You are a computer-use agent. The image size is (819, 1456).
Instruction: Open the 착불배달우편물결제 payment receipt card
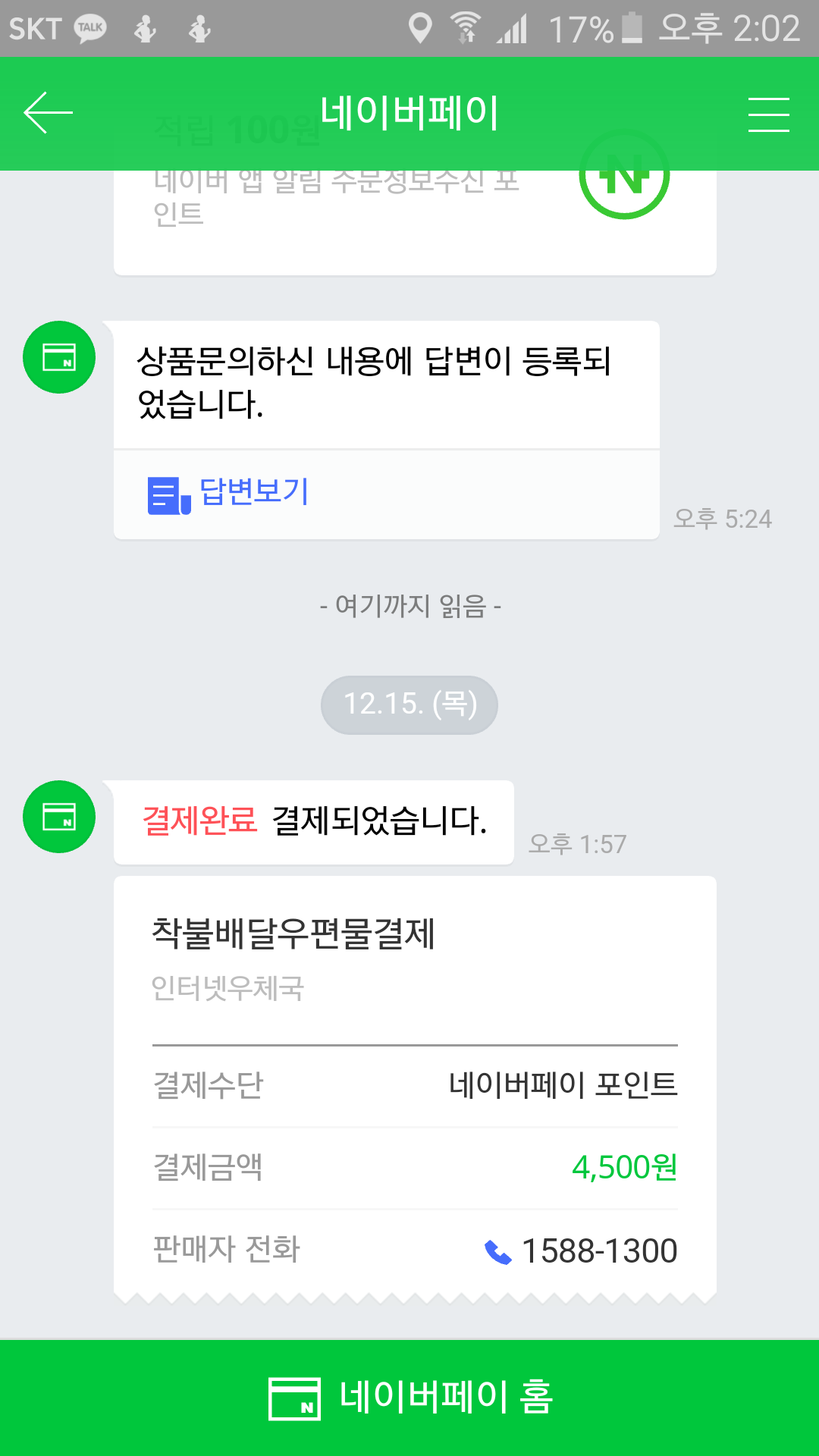(414, 955)
